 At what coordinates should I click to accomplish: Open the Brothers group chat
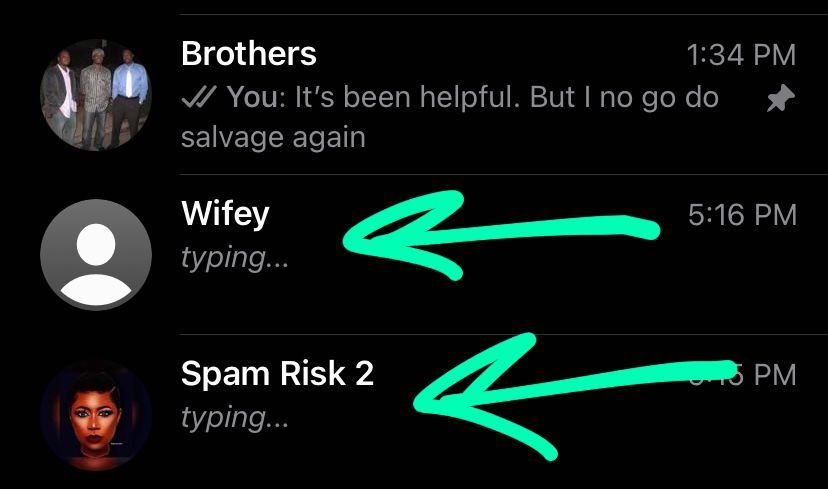click(x=450, y=96)
